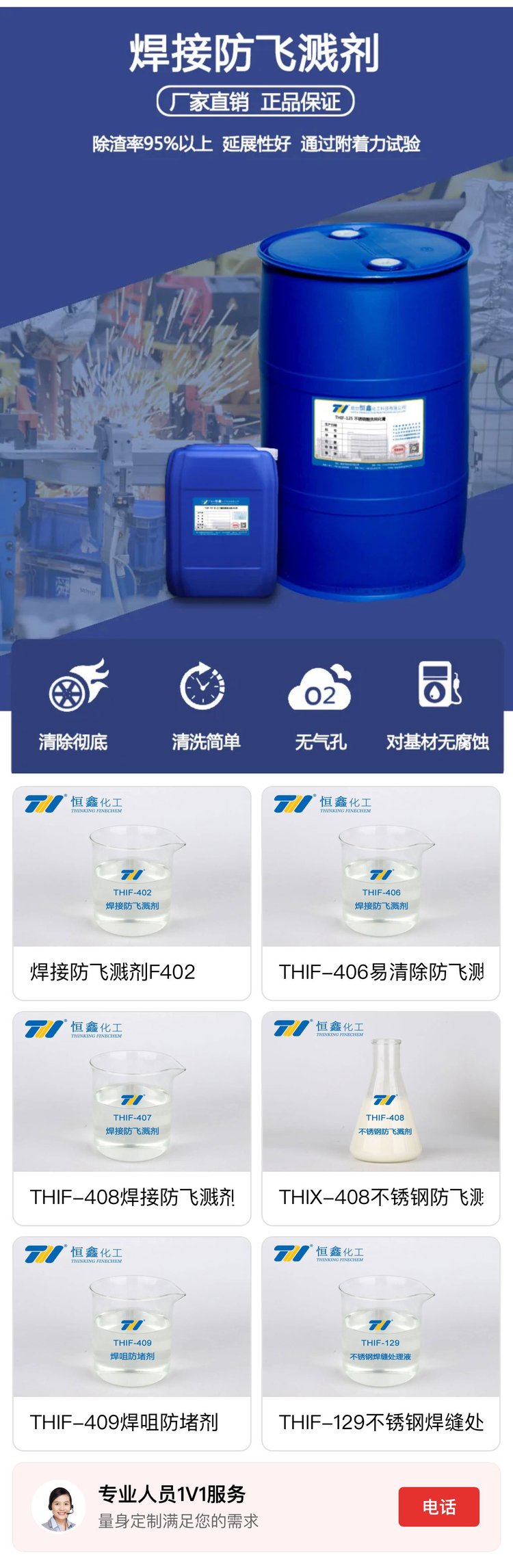Viewport: 513px width, 1568px height.
Task: View the THIF-409焊咀防堵剂 card
Action: (132, 1343)
